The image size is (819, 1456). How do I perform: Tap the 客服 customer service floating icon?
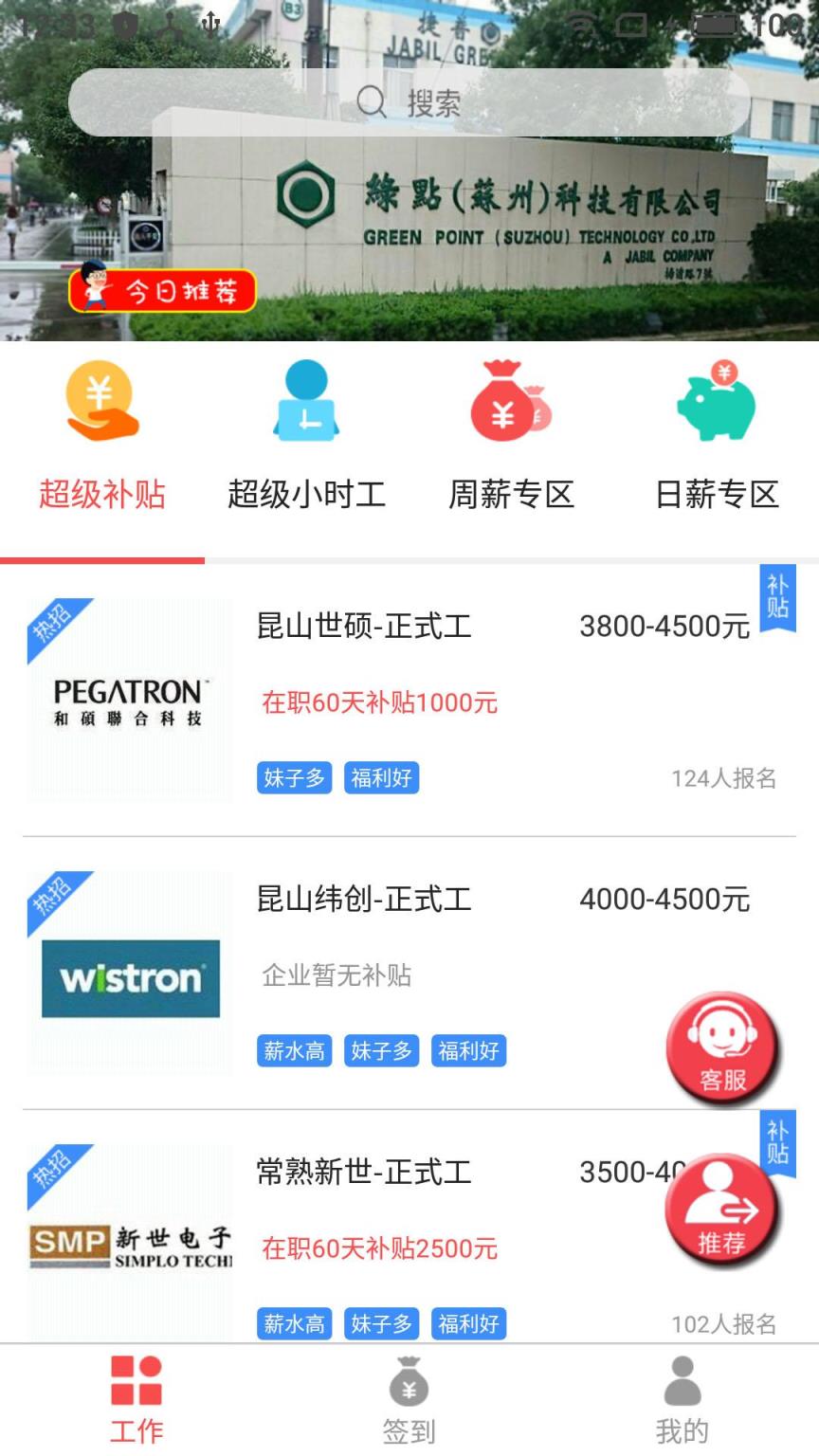click(x=724, y=1046)
